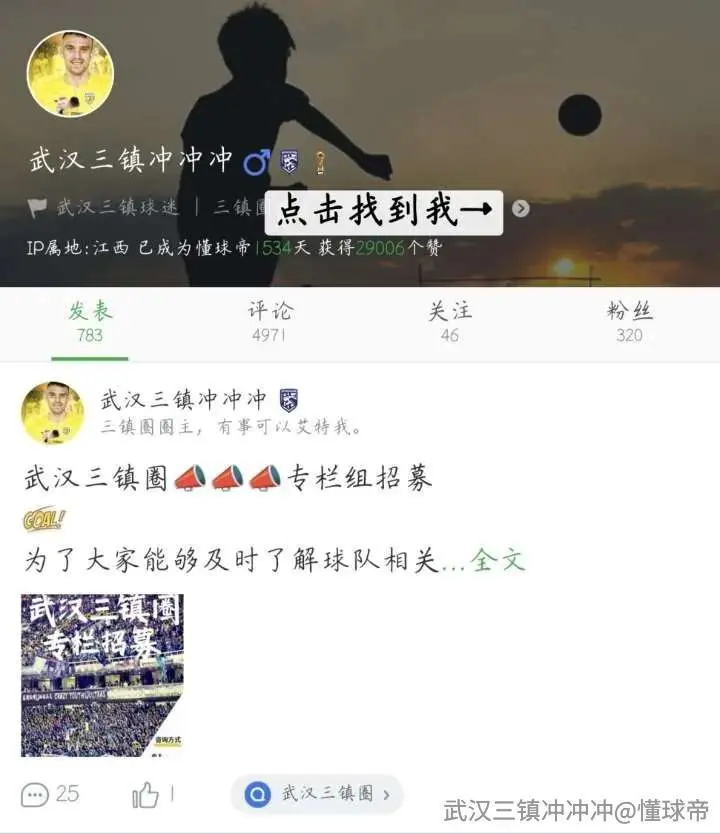
Task: Open the 武汉三镇圈 专栏招募 image
Action: [102, 675]
